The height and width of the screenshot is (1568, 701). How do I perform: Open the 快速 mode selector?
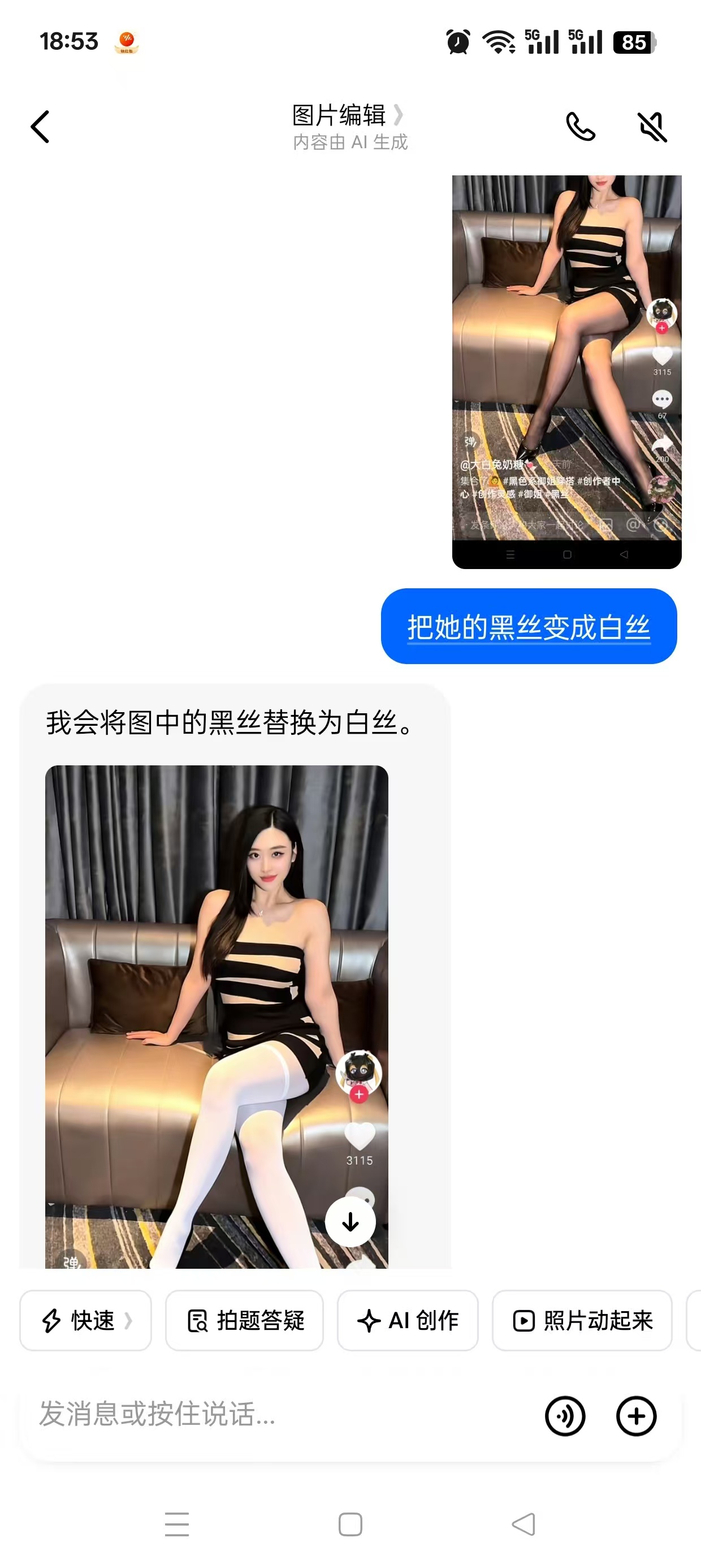click(x=85, y=1320)
